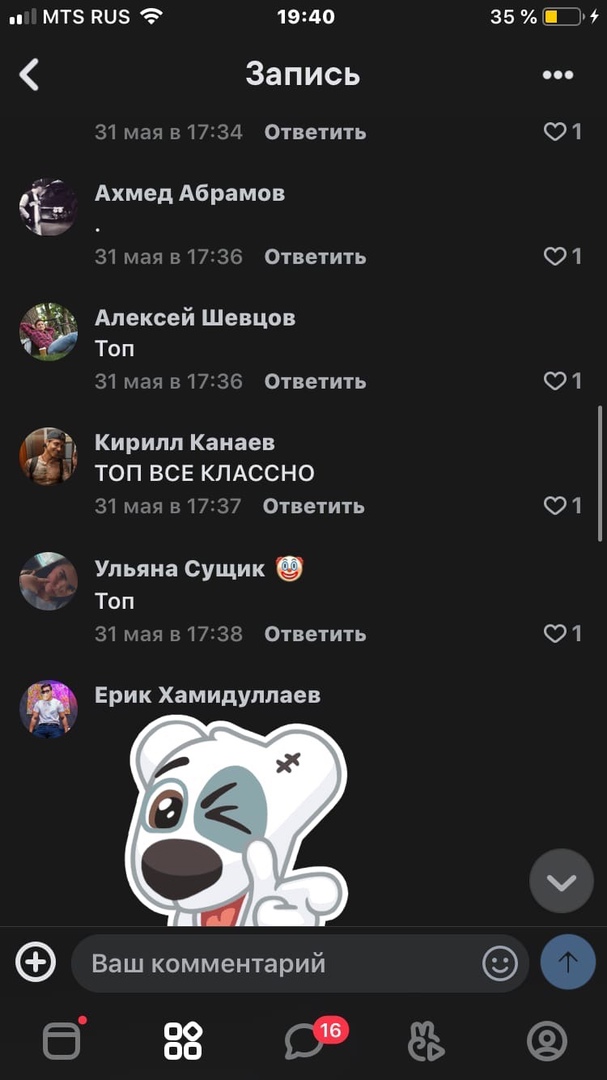Screen dimensions: 607x1080
Task: Like Алексей Шевцов's comment
Action: pos(561,381)
